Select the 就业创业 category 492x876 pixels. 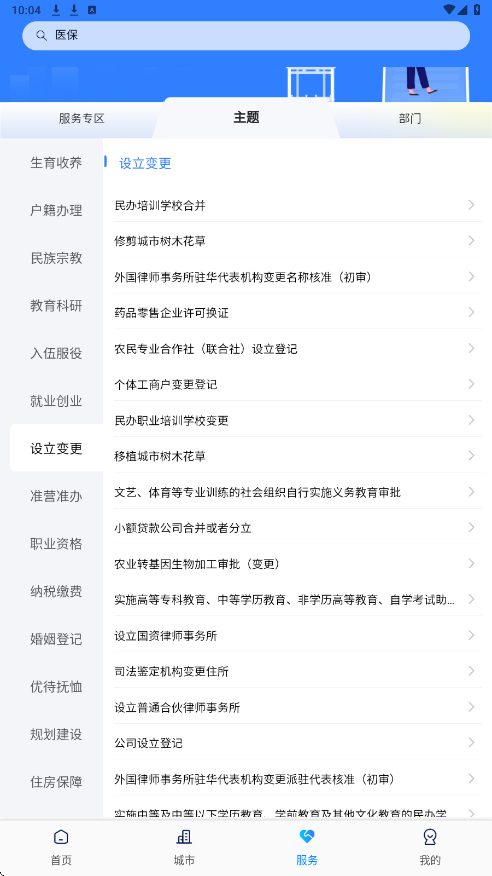coord(56,401)
